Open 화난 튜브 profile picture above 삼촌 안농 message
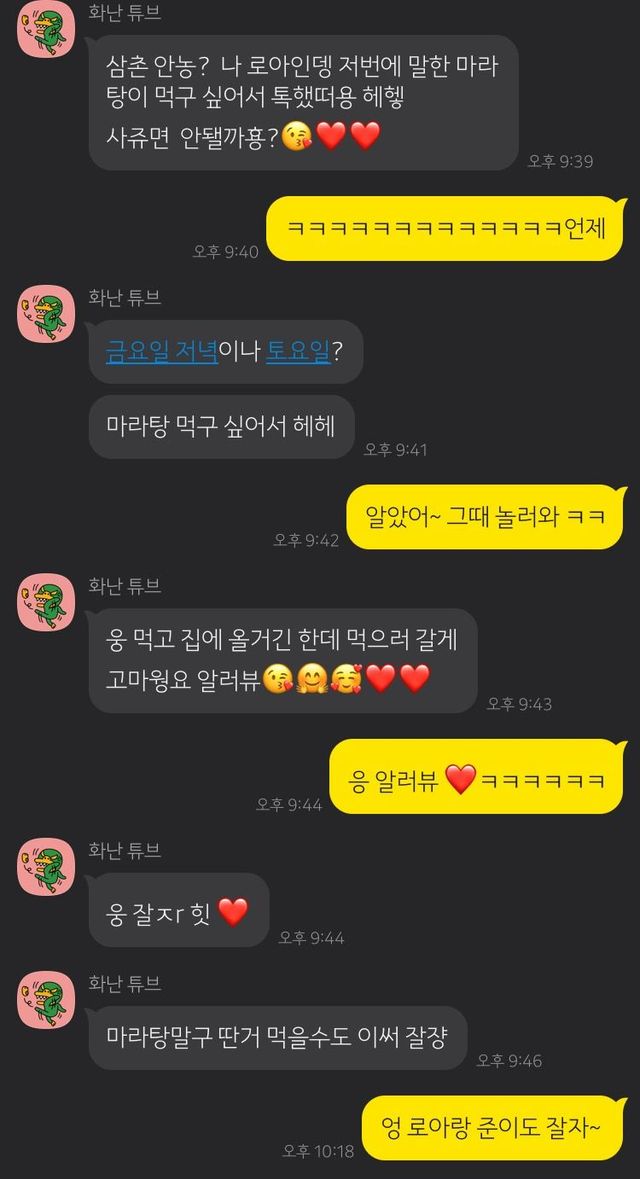 46,30
